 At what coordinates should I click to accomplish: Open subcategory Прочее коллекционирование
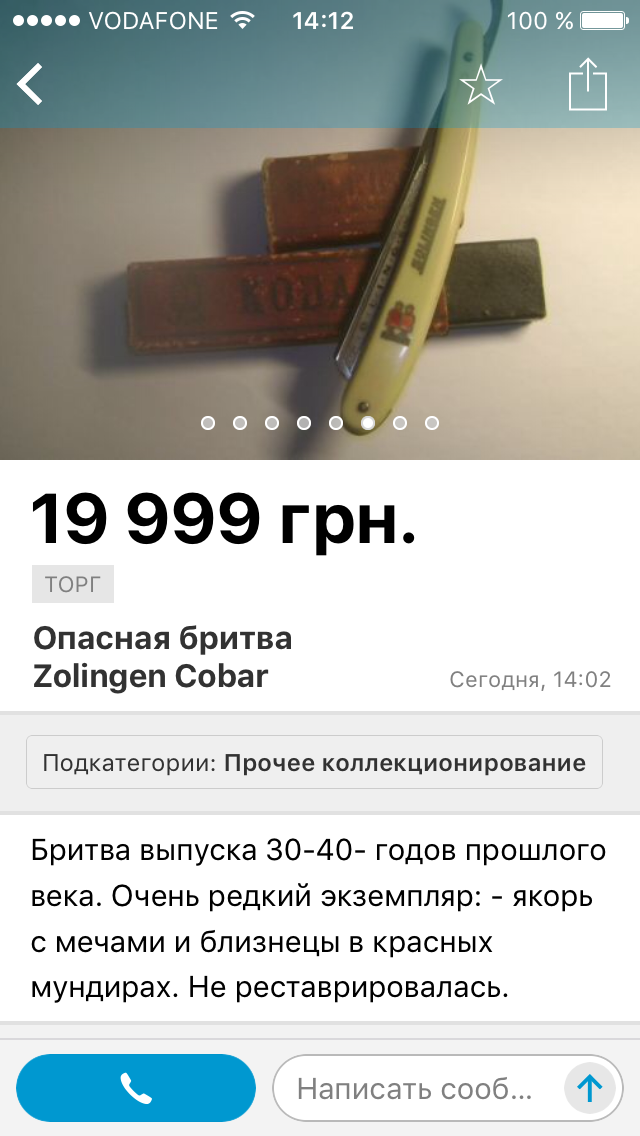coord(314,764)
